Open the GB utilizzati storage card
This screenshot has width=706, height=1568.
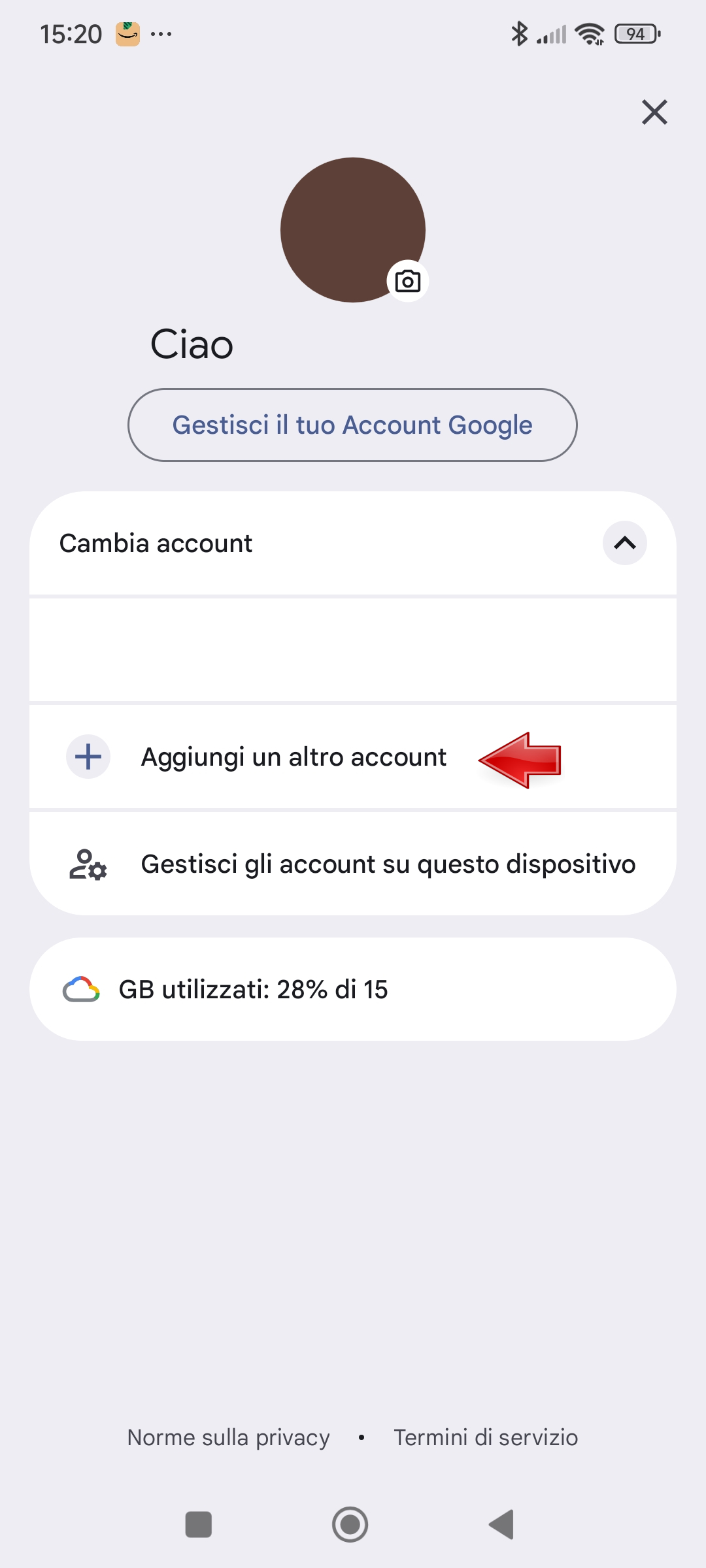(352, 990)
